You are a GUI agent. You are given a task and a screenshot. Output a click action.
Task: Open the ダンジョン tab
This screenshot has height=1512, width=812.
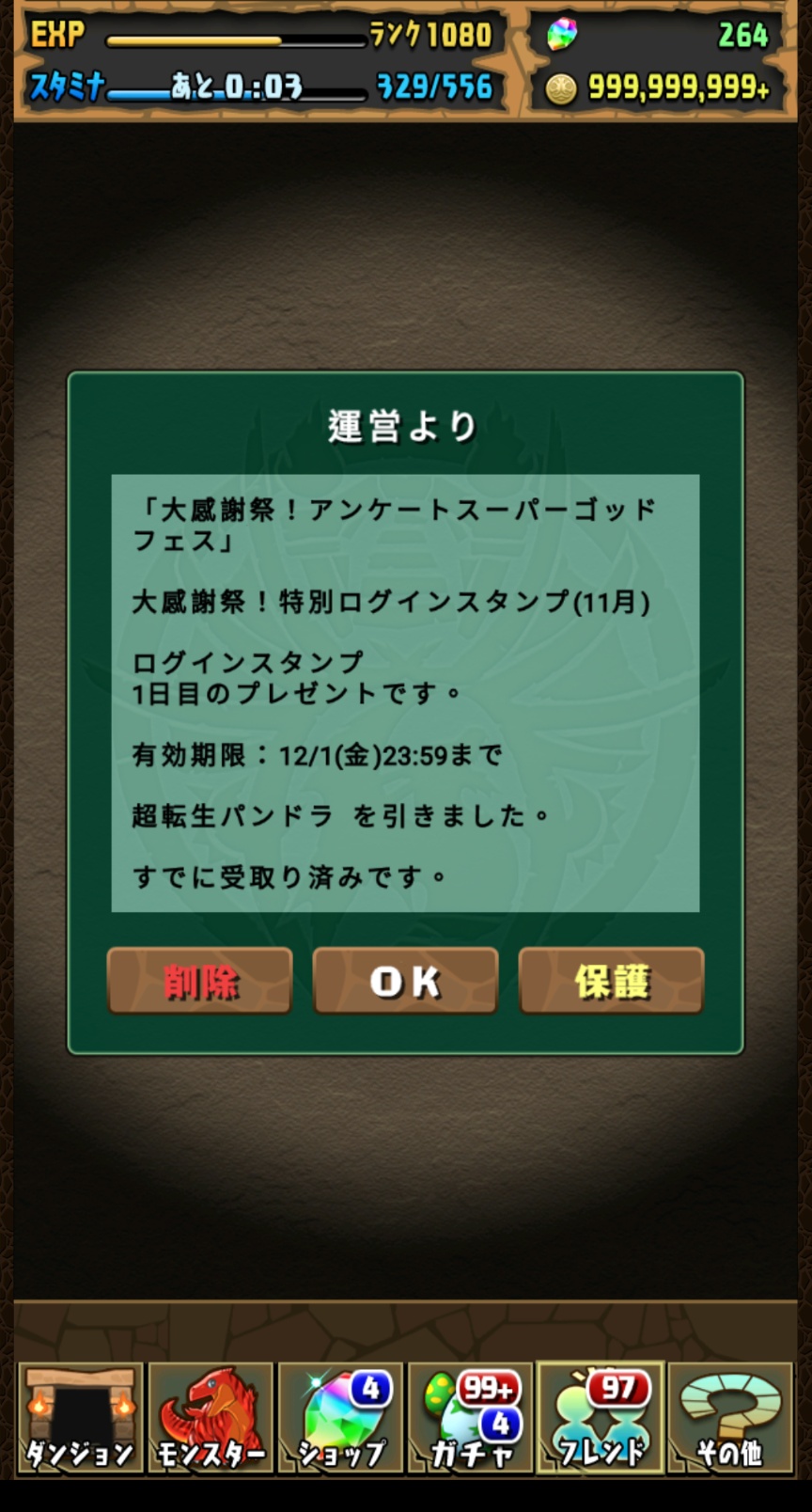click(x=80, y=1417)
